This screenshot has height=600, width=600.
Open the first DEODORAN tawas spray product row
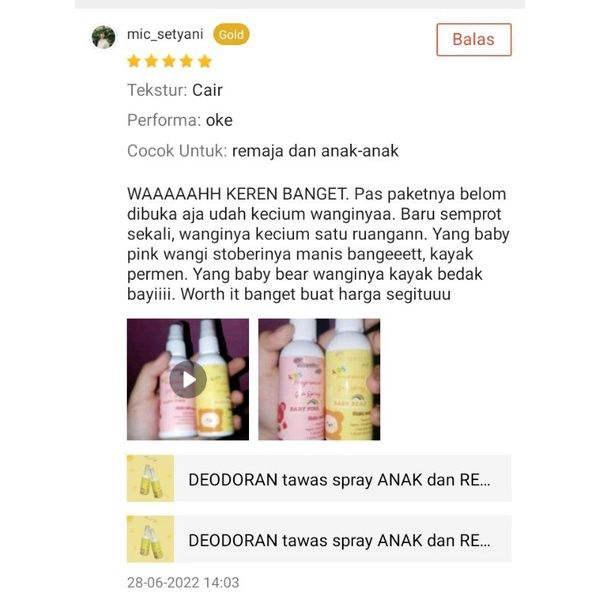pyautogui.click(x=319, y=479)
